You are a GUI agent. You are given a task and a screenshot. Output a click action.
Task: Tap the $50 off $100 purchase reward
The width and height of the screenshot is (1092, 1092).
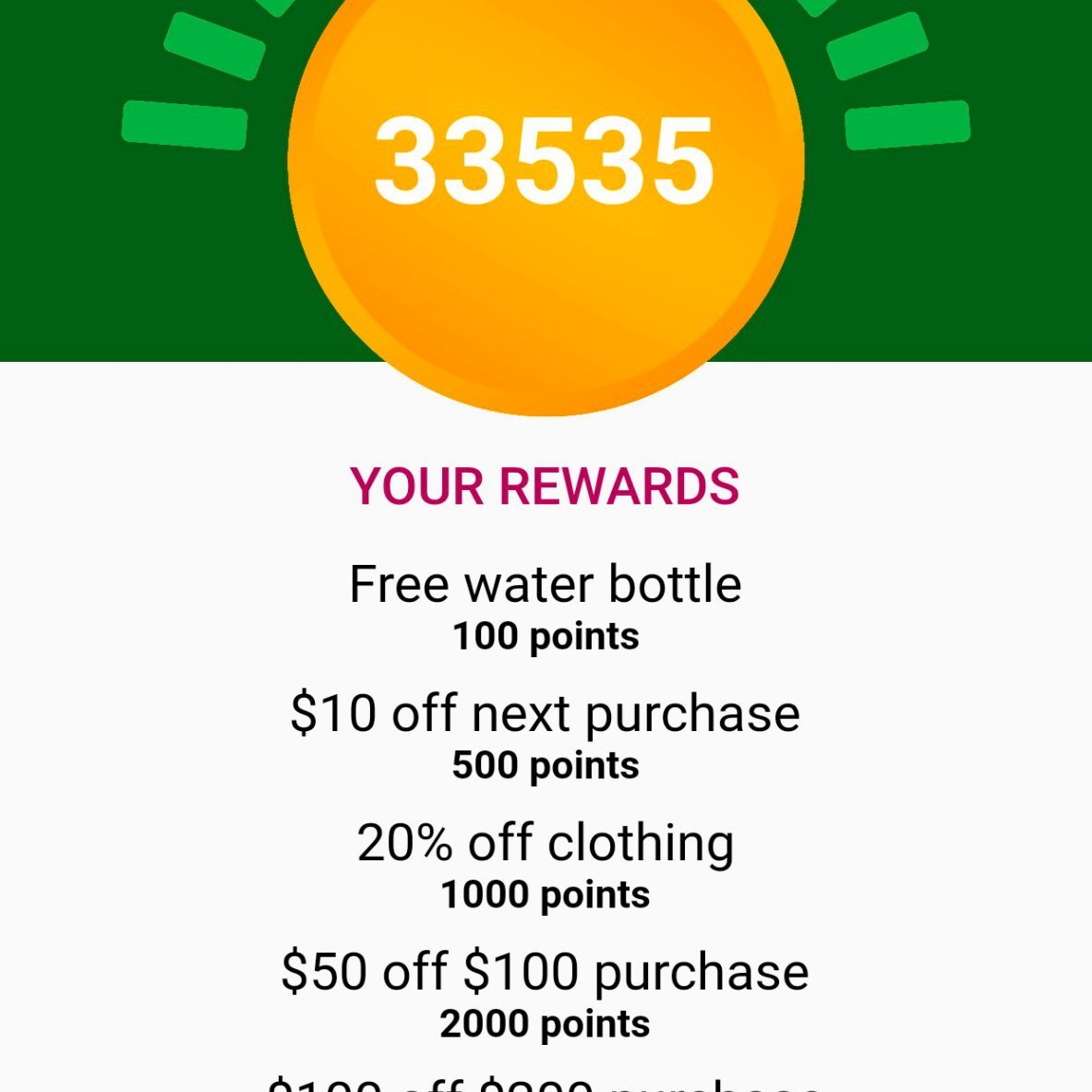coord(546,973)
